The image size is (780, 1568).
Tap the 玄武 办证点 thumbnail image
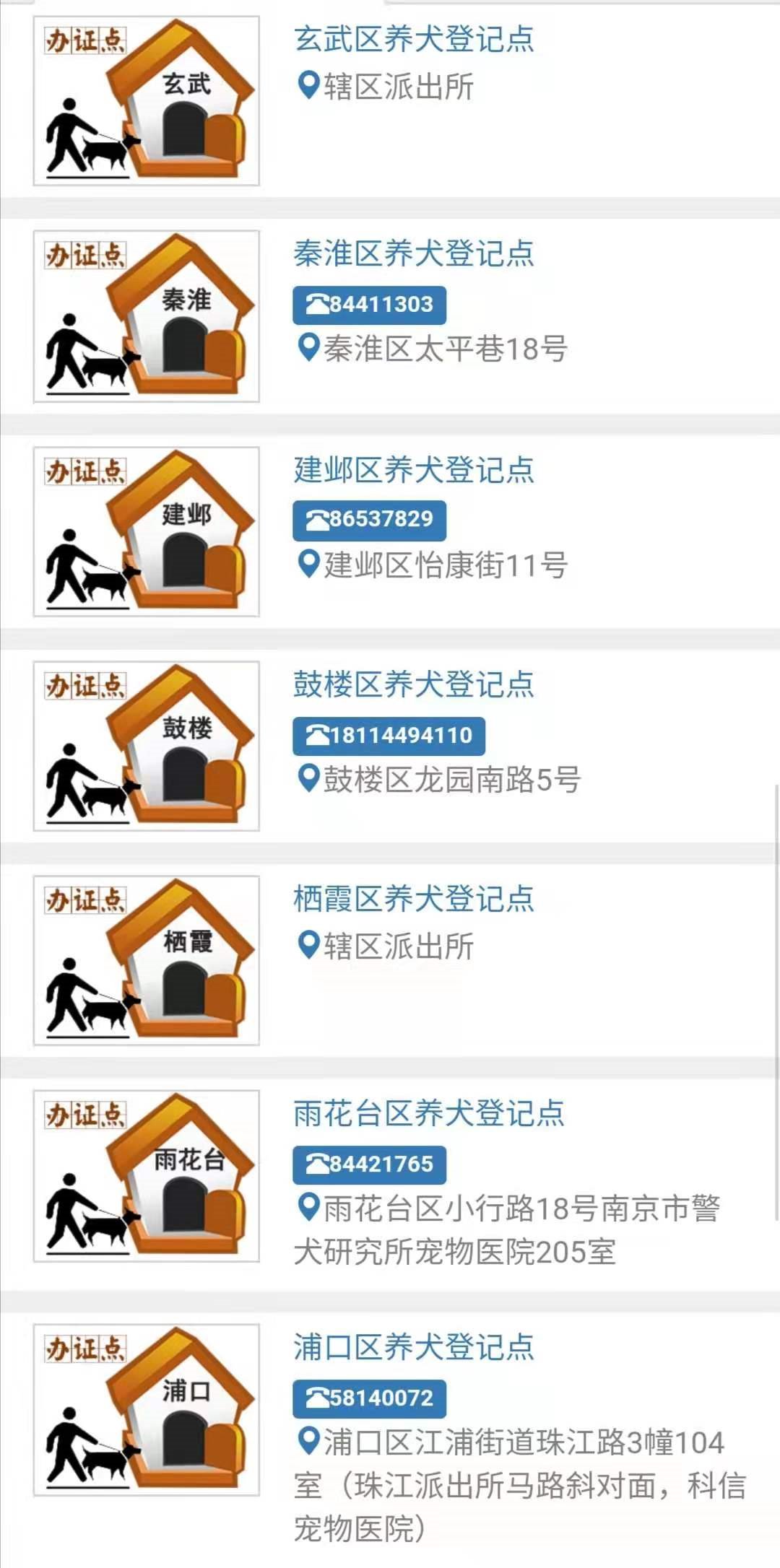click(x=147, y=101)
